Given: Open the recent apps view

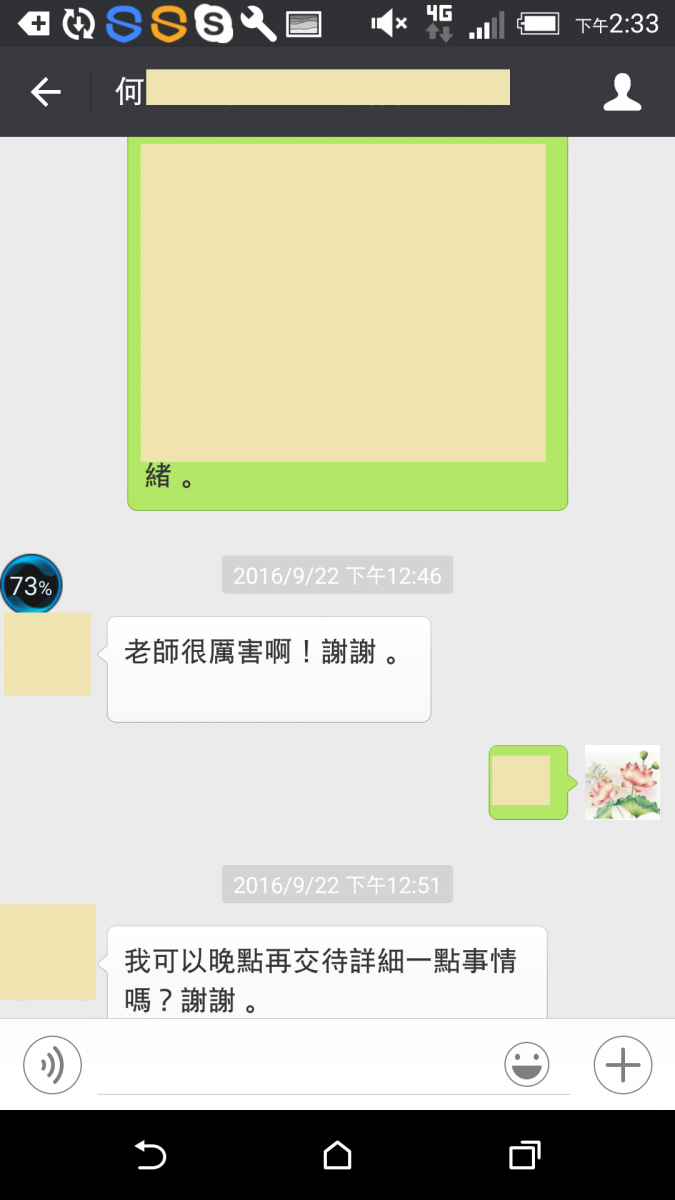Looking at the screenshot, I should click(524, 1156).
